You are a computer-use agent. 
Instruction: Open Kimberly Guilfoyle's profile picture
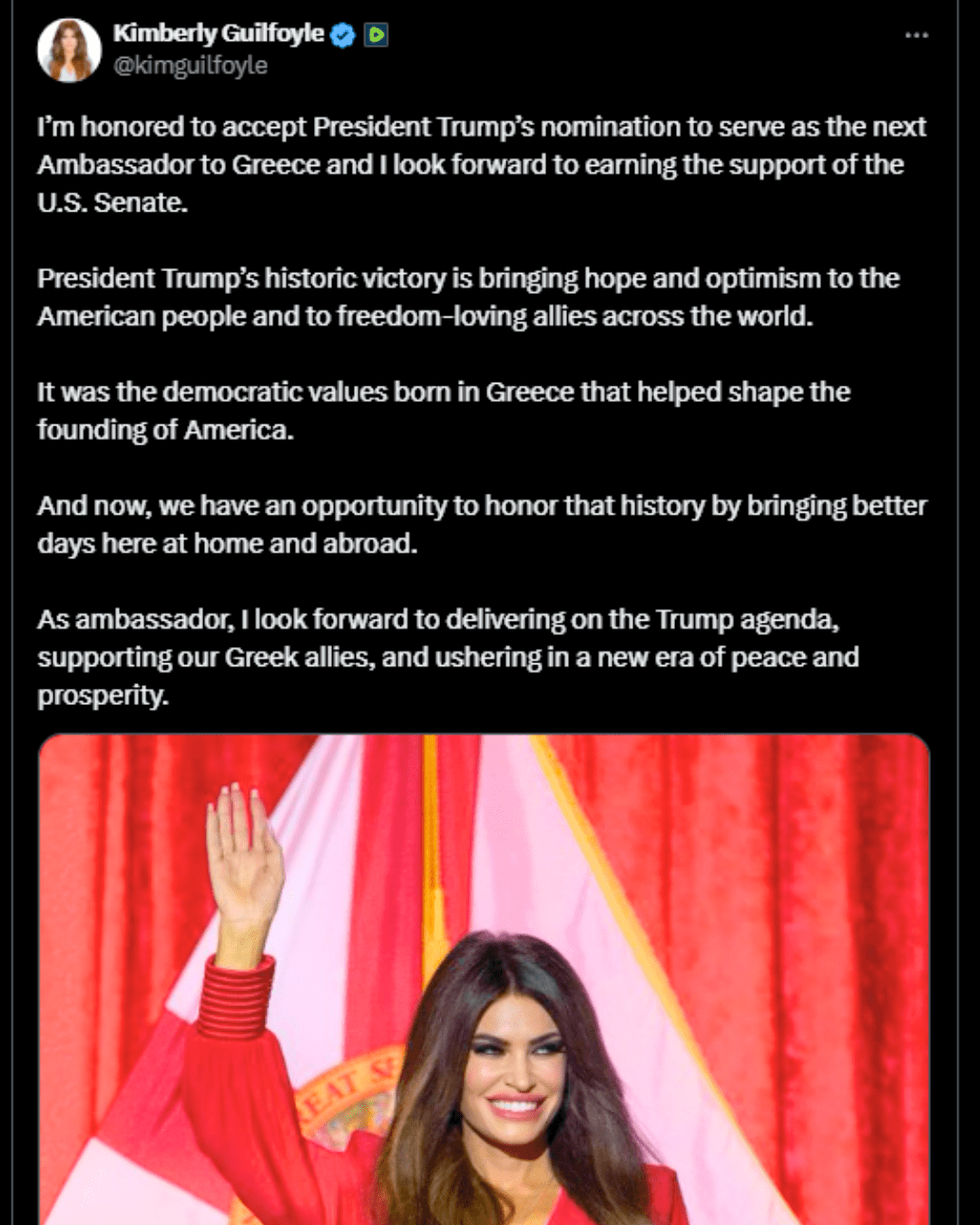[x=69, y=50]
